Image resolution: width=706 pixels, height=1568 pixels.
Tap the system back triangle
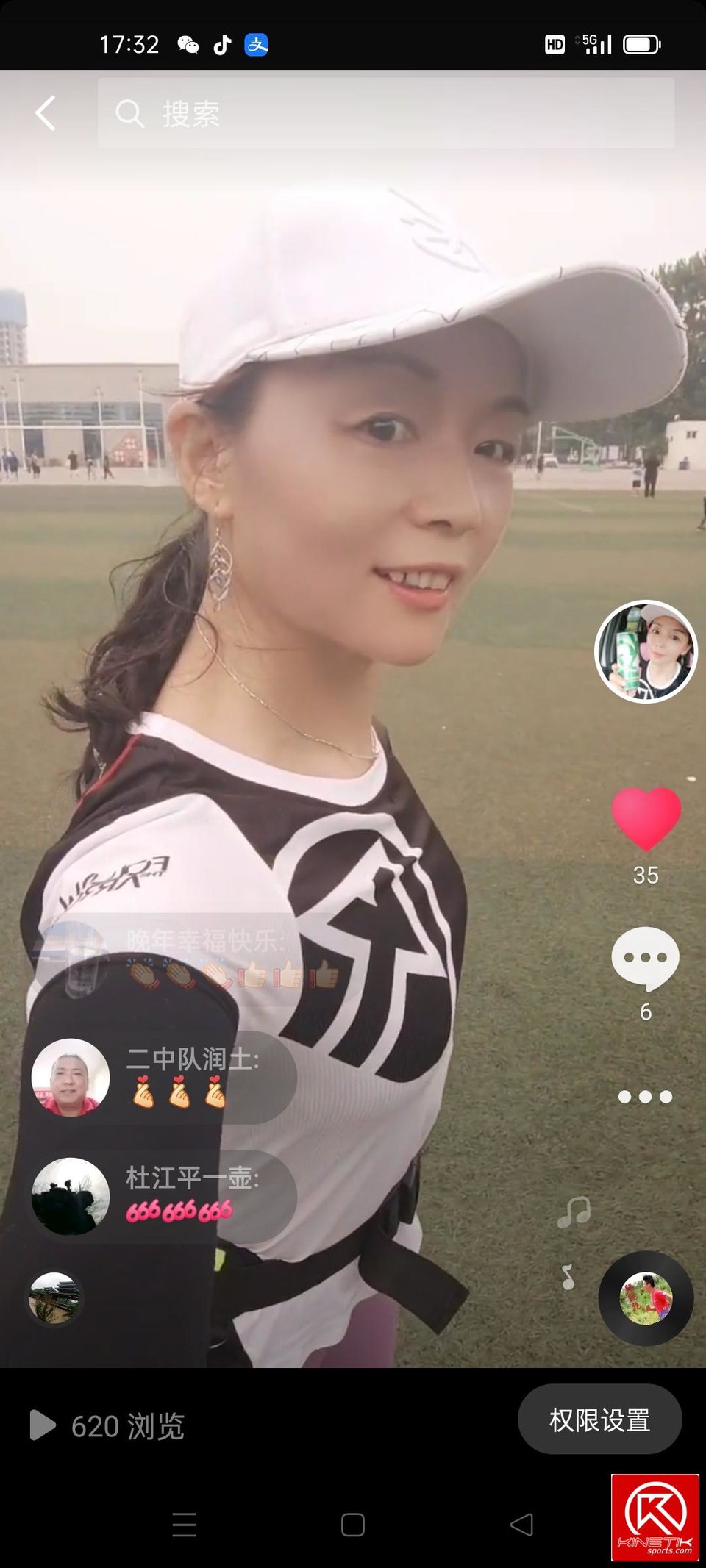(x=521, y=1525)
